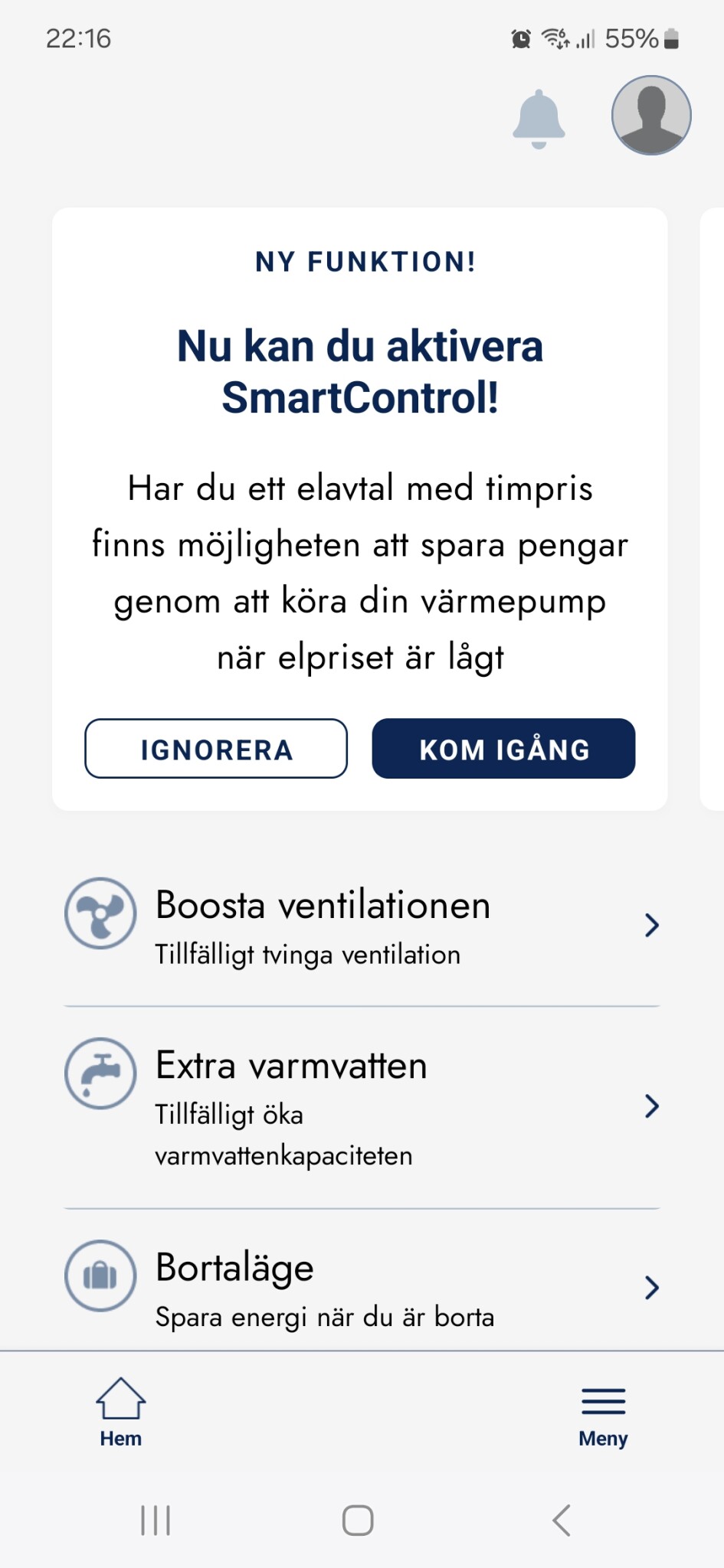Open Boosta ventilationen
The height and width of the screenshot is (1568, 724).
click(362, 925)
